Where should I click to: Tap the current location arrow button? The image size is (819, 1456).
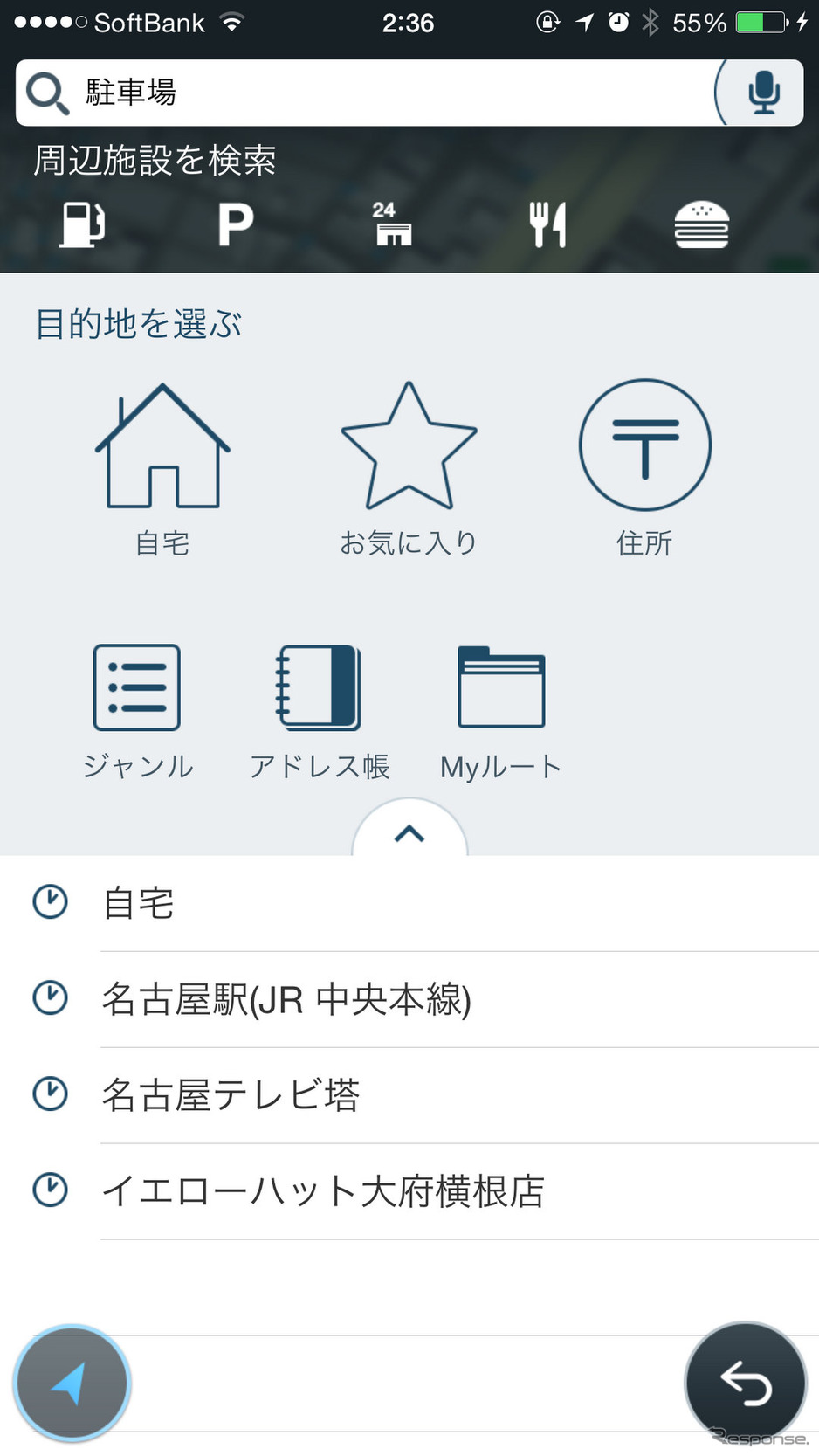72,1384
